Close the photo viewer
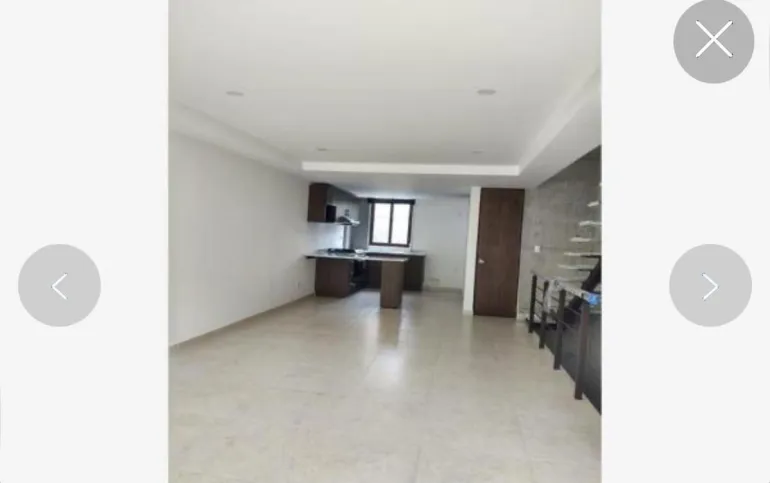770x483 pixels. (713, 41)
